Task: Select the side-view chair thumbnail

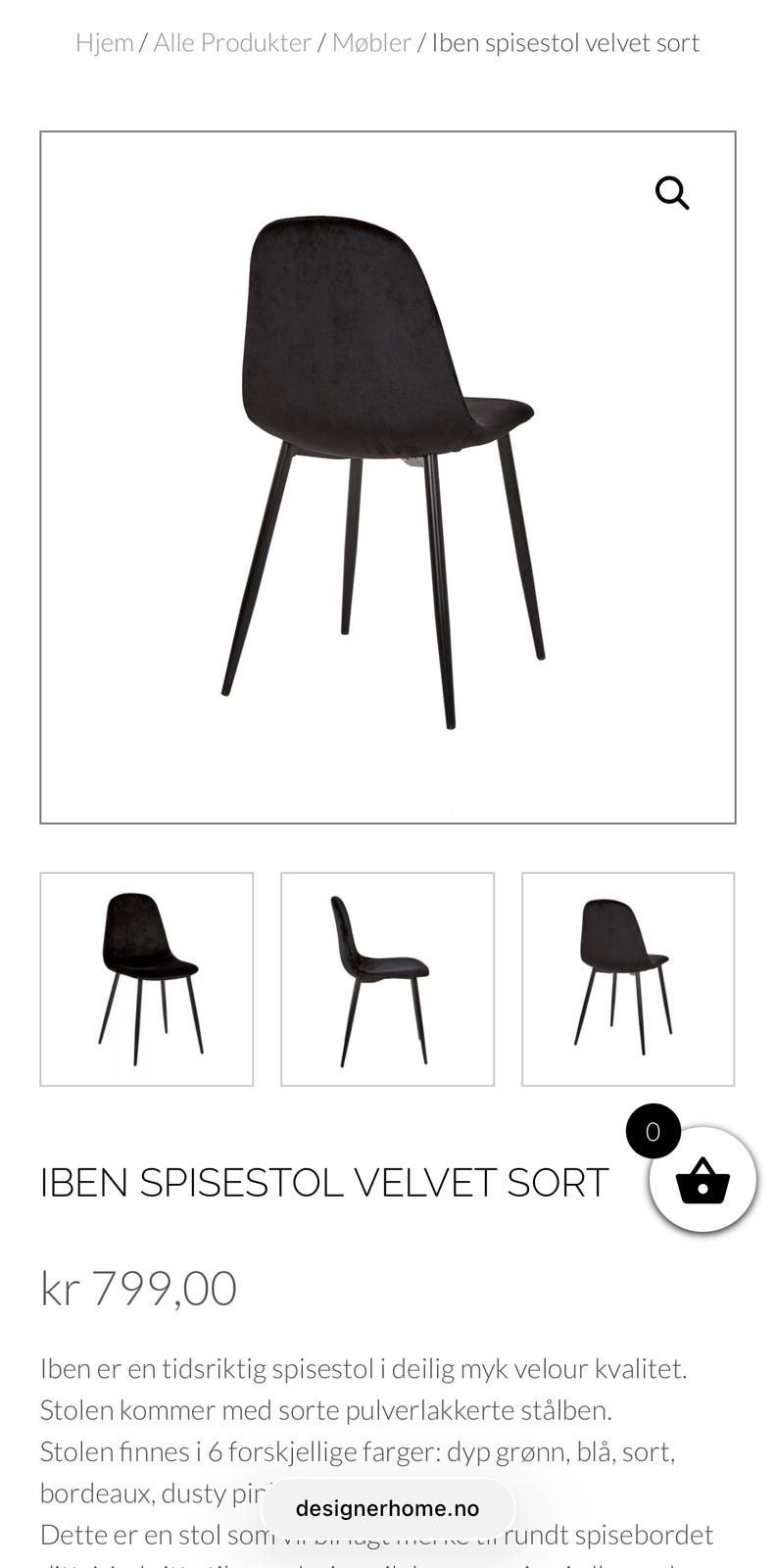Action: pos(387,979)
